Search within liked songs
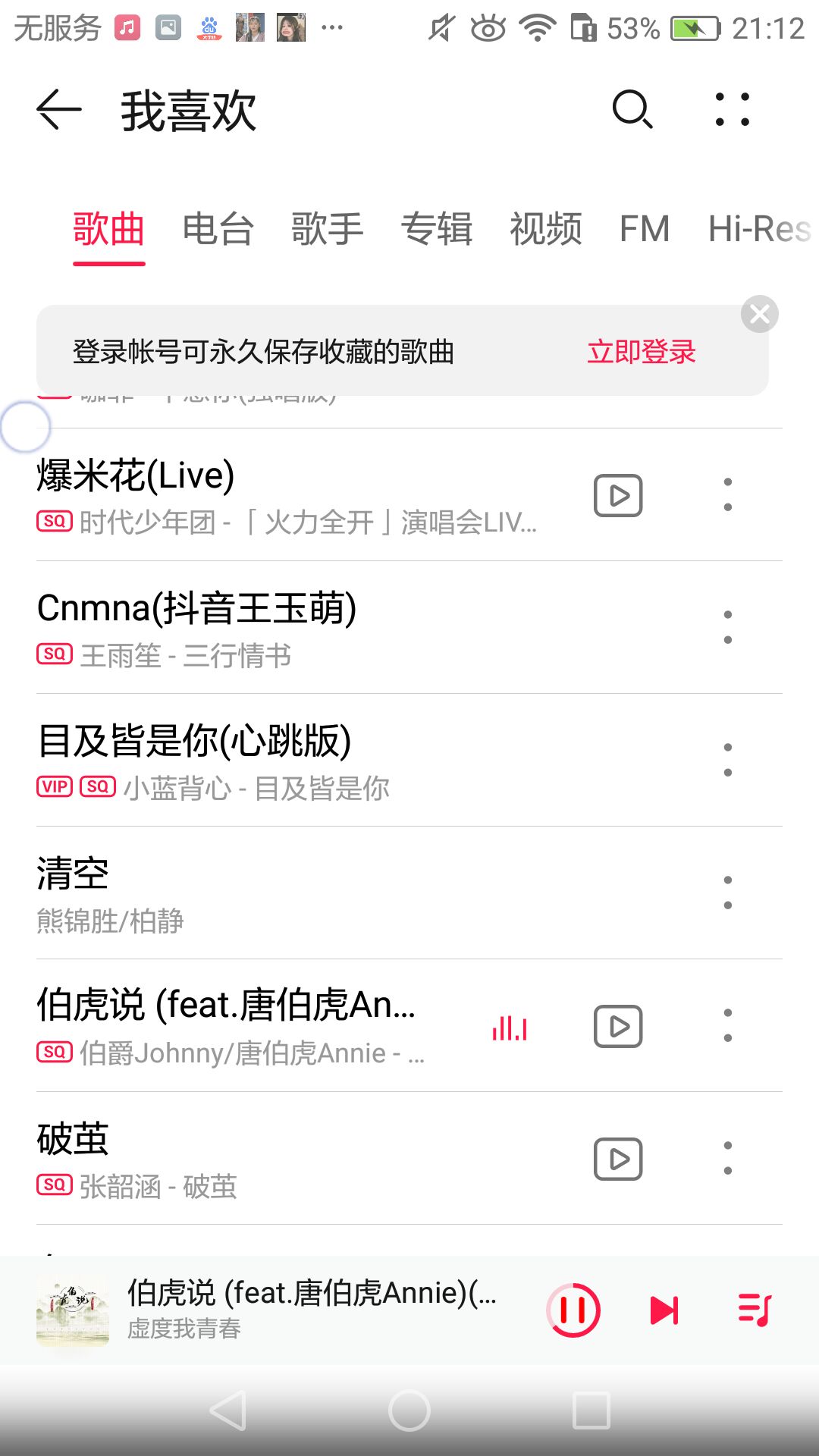This screenshot has height=1456, width=819. click(x=632, y=110)
